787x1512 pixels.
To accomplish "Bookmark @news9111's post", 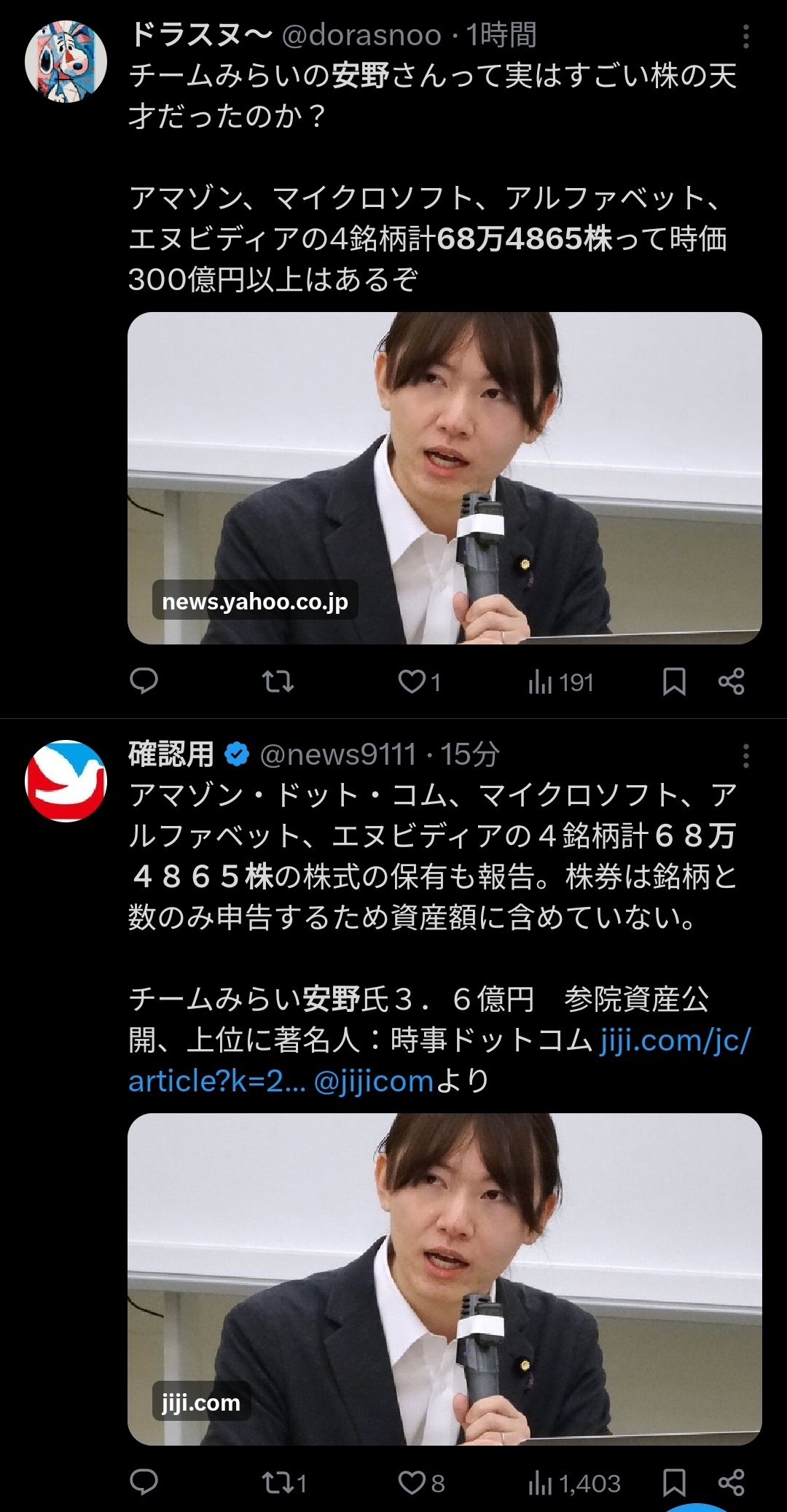I will [674, 1483].
